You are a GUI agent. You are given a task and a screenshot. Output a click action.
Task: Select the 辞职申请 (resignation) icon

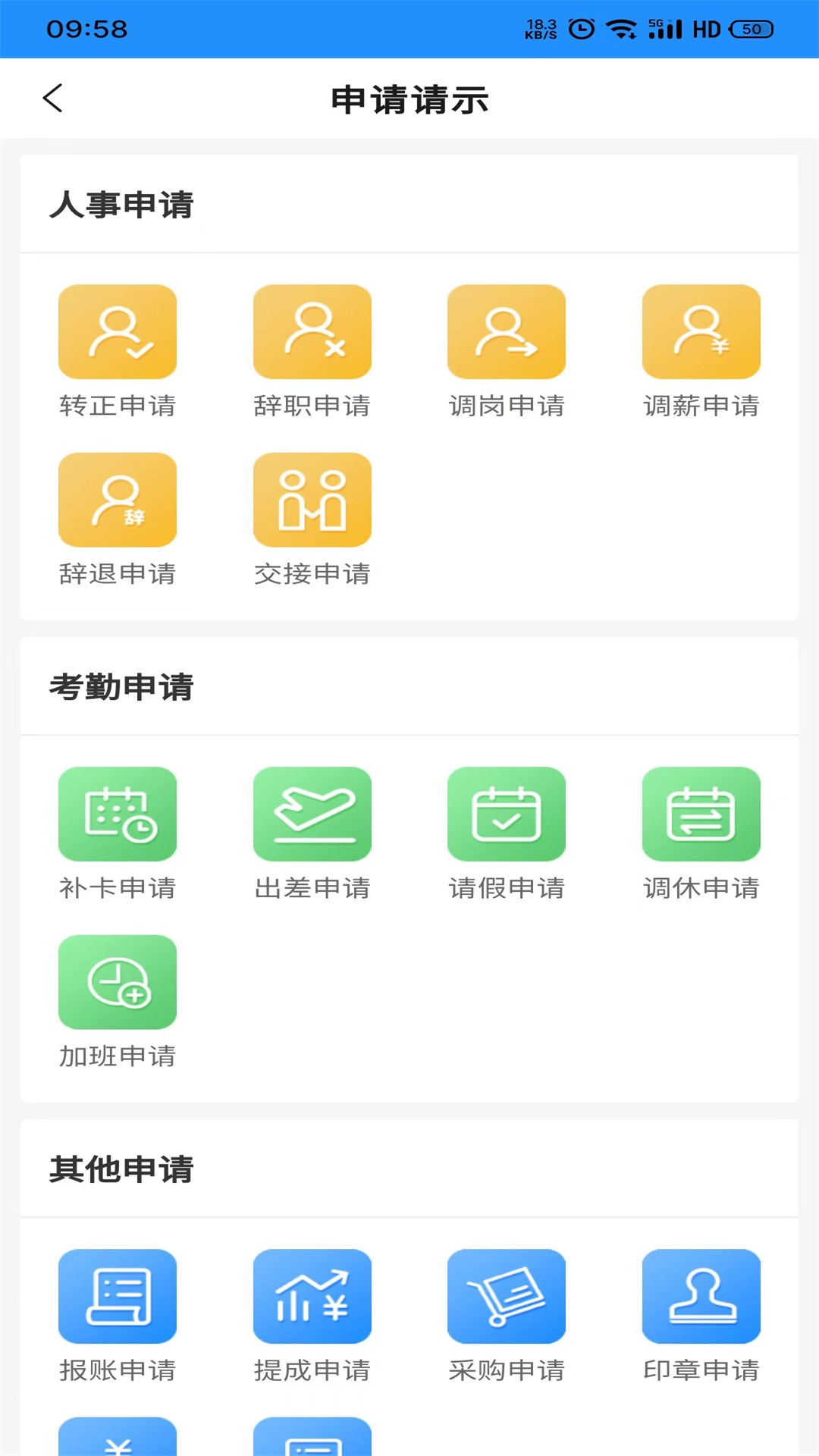[312, 331]
